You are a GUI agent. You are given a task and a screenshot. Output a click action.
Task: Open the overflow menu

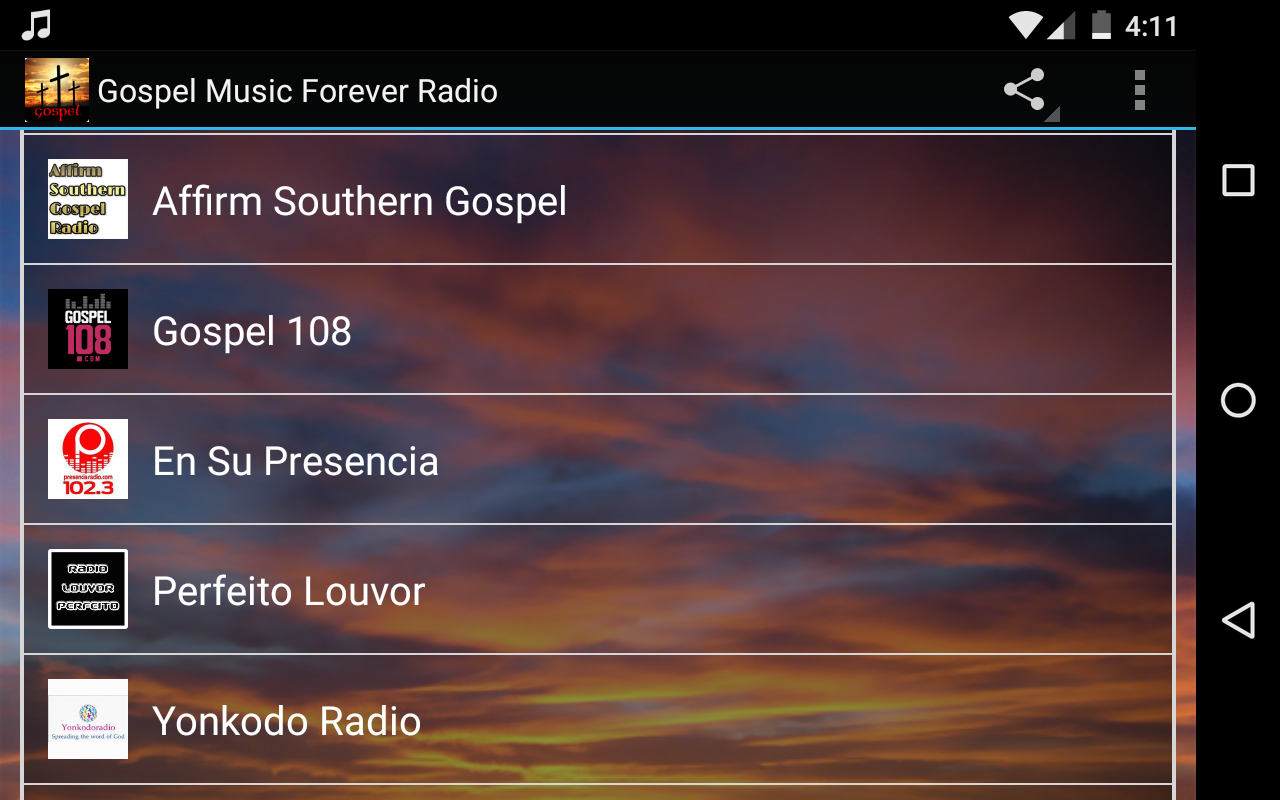(1139, 90)
